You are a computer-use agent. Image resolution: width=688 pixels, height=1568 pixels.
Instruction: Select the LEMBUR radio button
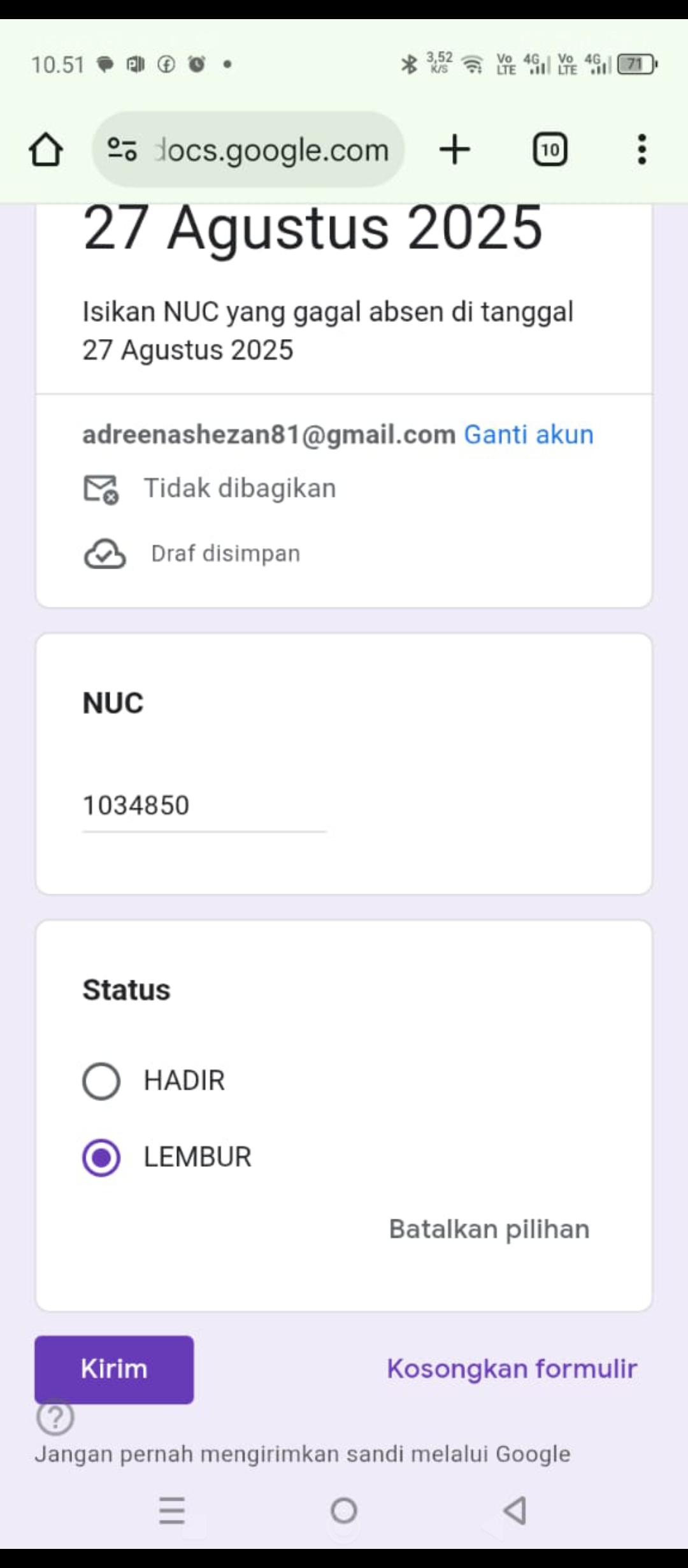pos(102,1158)
